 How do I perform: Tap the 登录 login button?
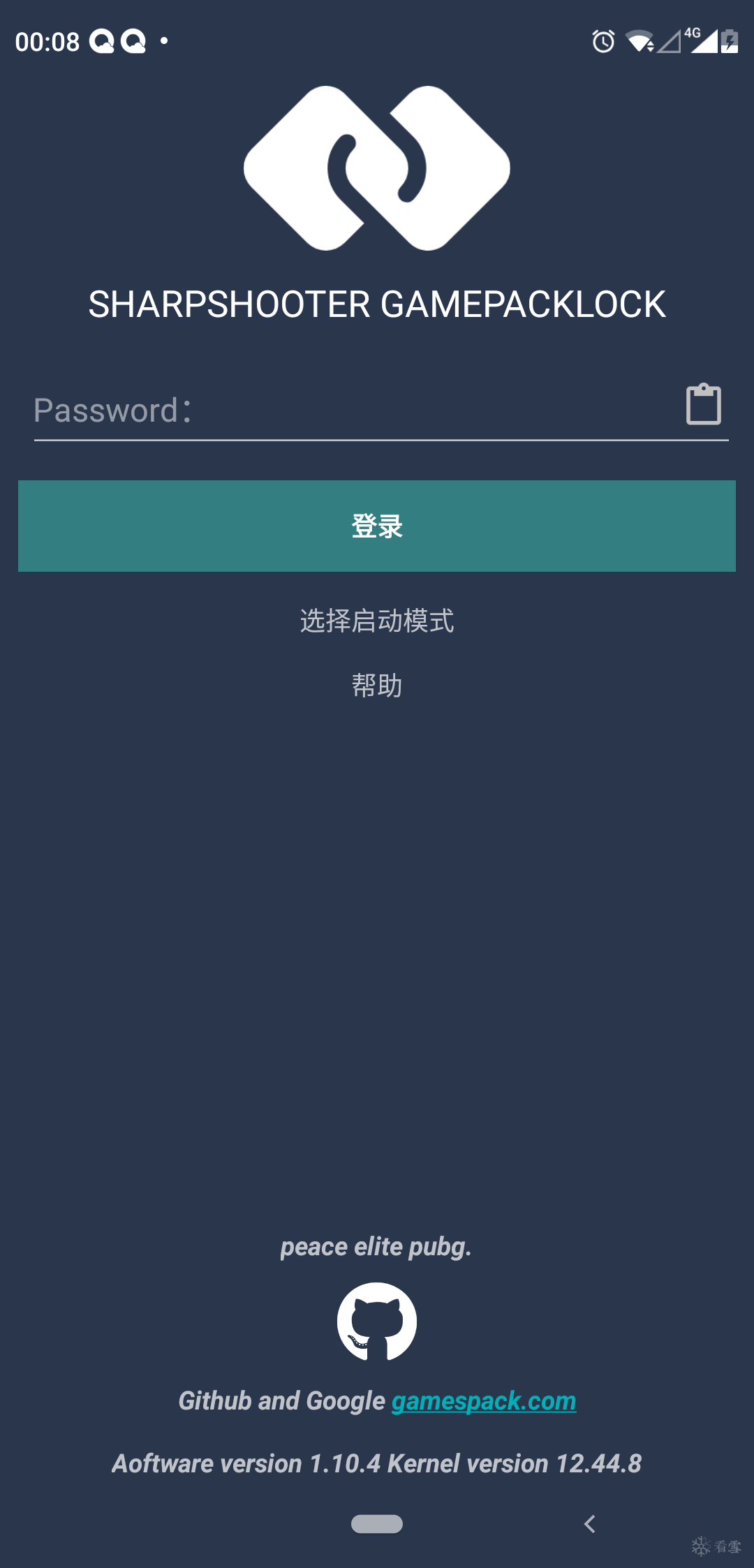point(377,526)
